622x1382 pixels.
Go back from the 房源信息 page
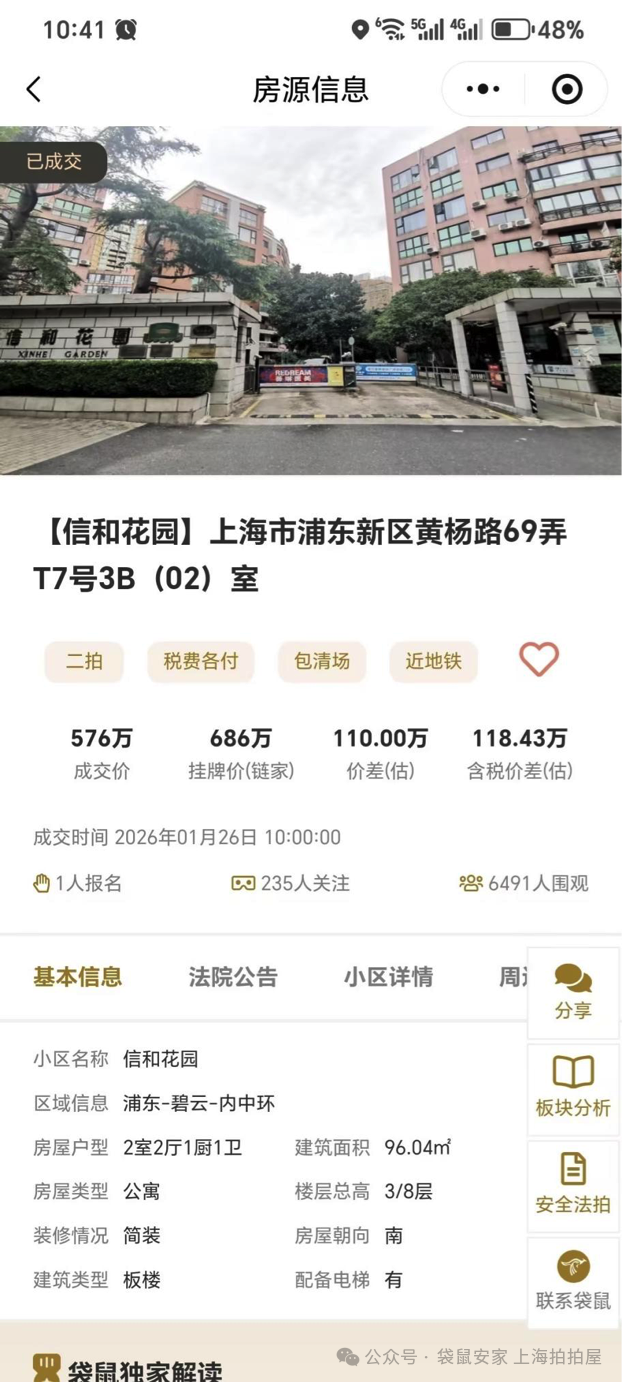point(34,89)
